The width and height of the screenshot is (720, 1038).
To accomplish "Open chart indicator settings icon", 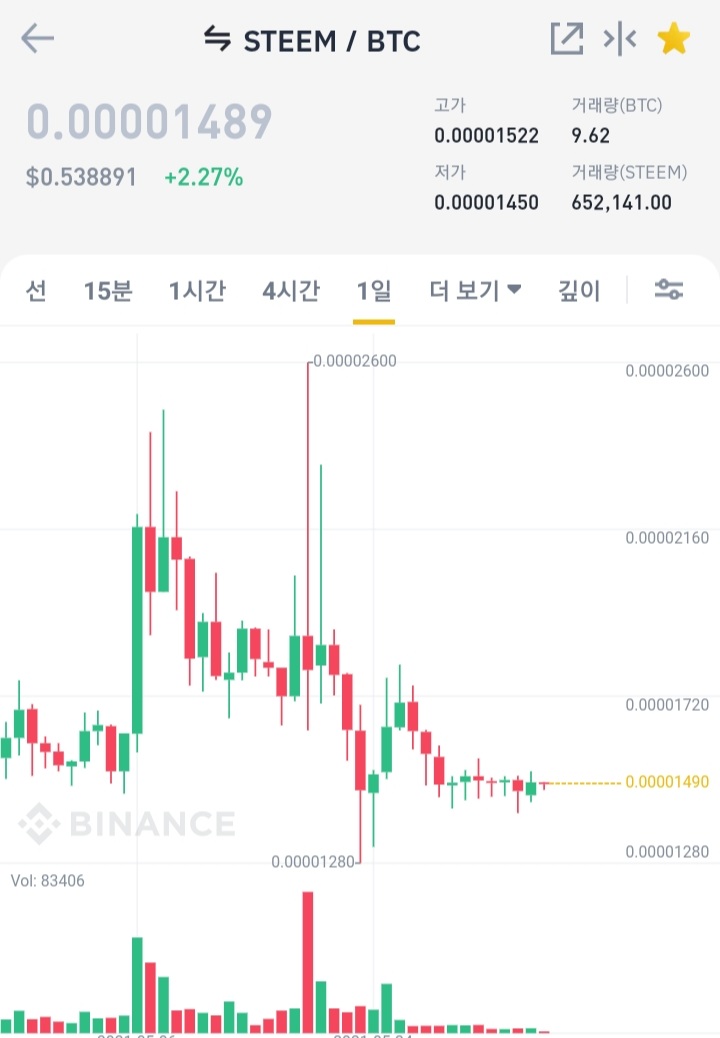I will point(668,289).
